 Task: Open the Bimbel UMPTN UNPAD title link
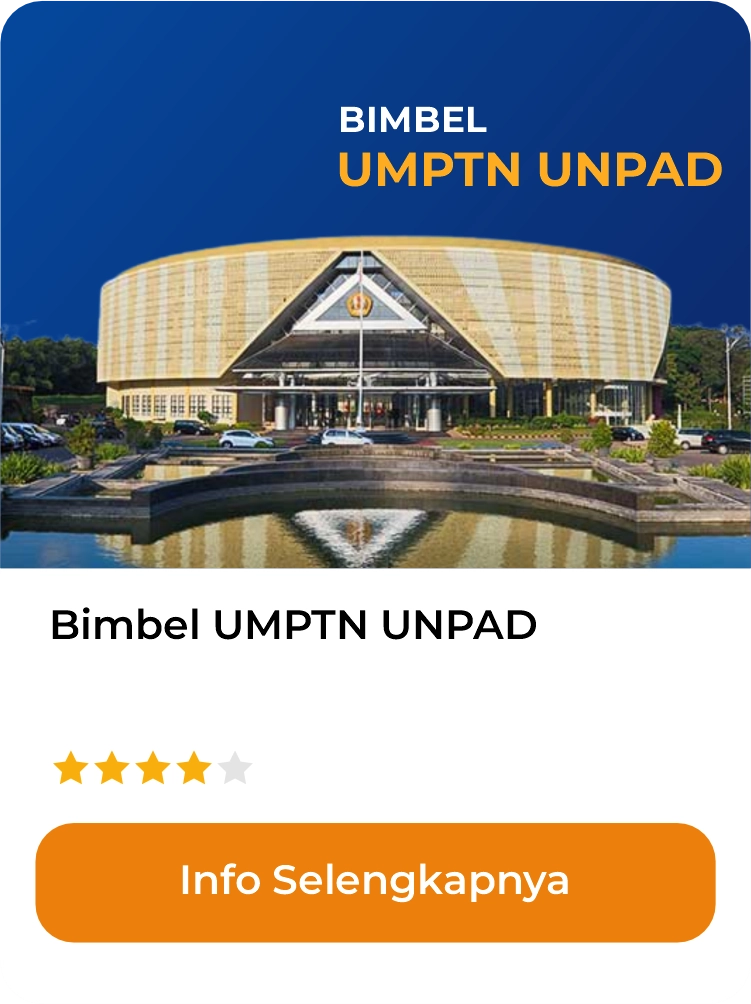pos(292,626)
